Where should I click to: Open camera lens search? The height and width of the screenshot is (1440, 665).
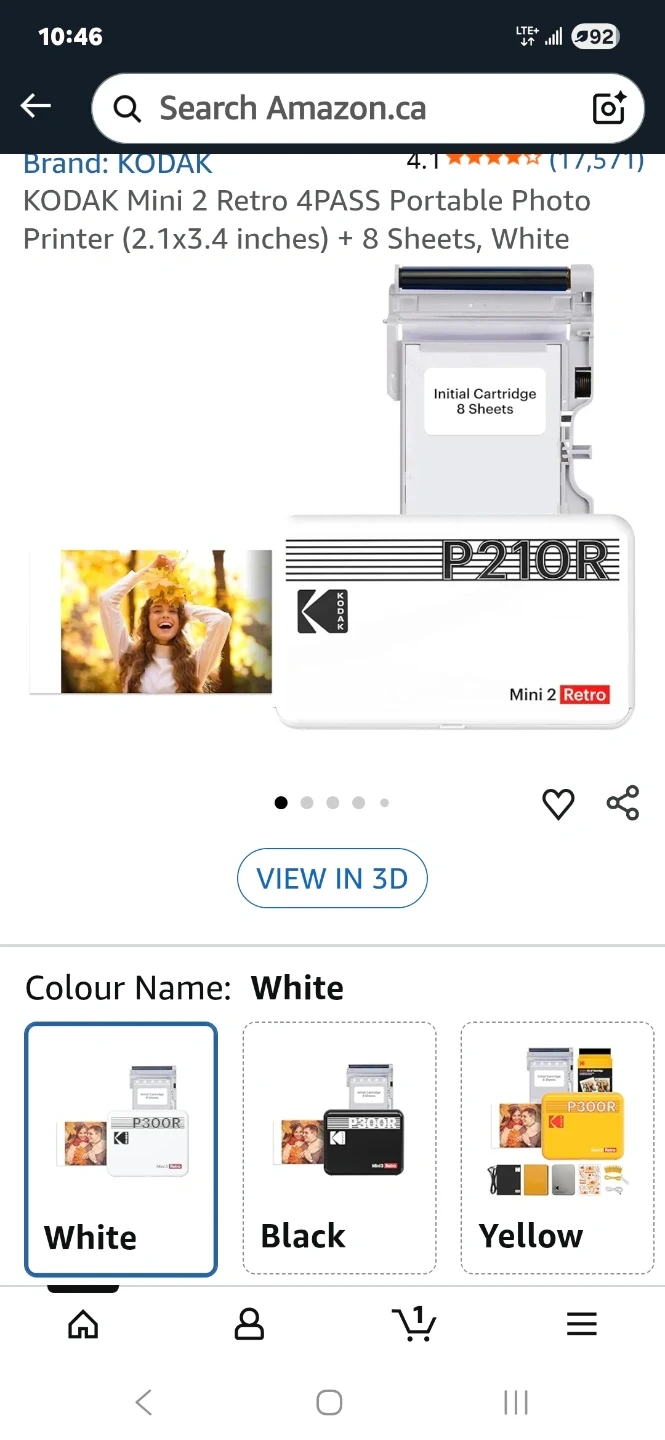click(609, 108)
